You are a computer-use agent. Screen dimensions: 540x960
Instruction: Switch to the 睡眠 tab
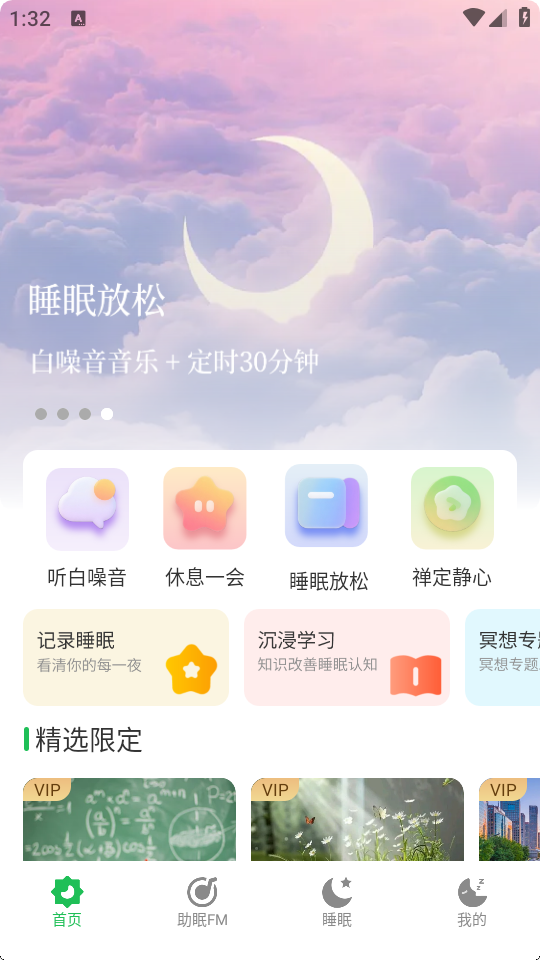coord(337,902)
